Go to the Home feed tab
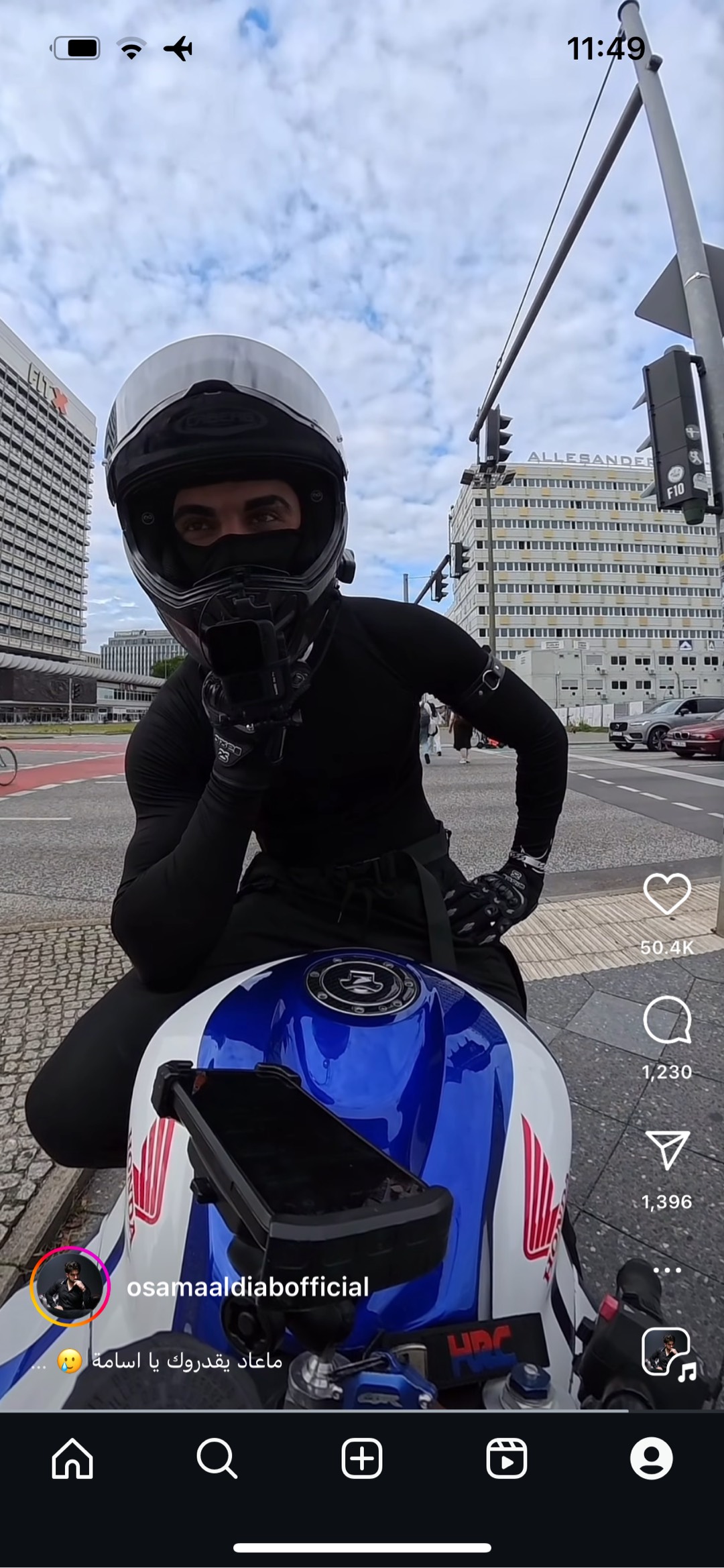This screenshot has height=1568, width=724. (72, 1458)
